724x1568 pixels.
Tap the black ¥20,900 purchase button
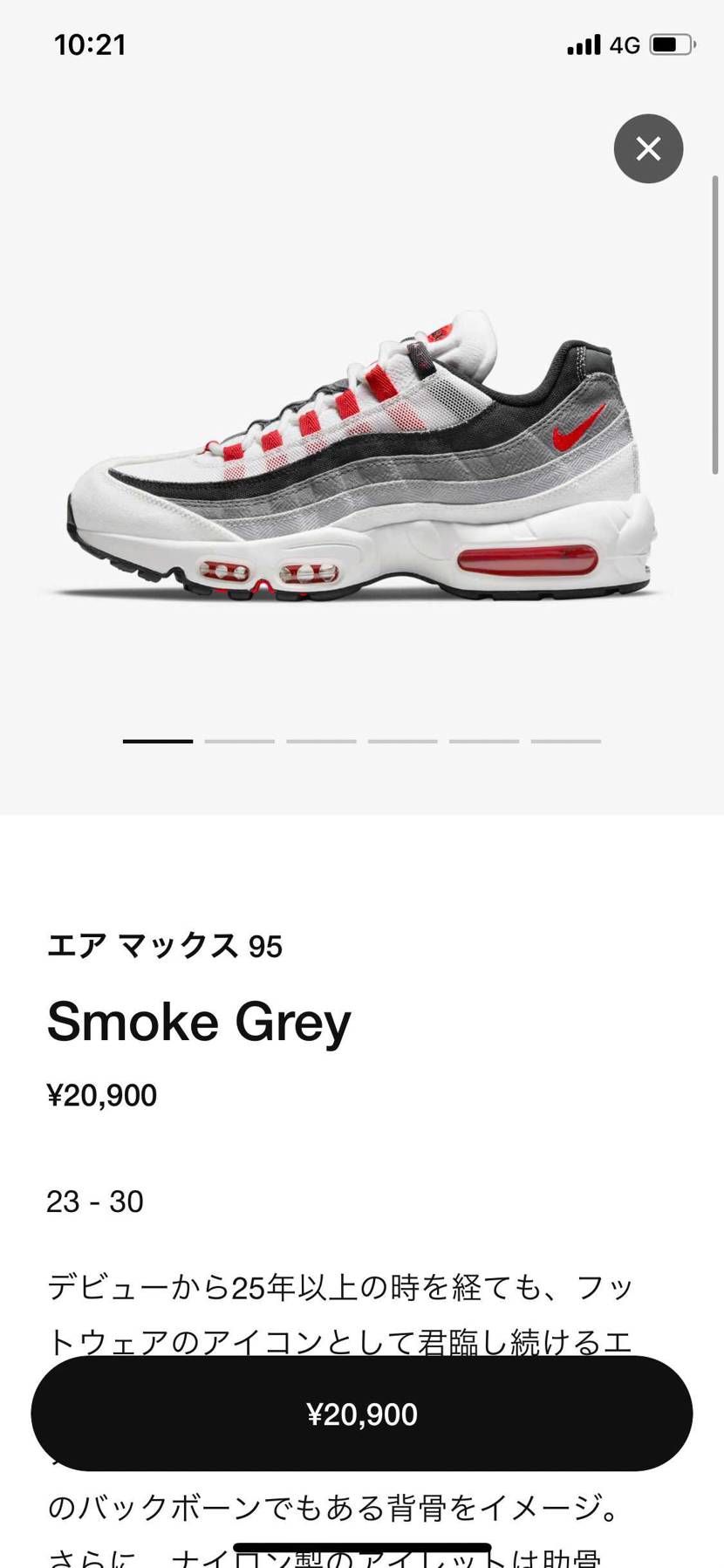[362, 1414]
